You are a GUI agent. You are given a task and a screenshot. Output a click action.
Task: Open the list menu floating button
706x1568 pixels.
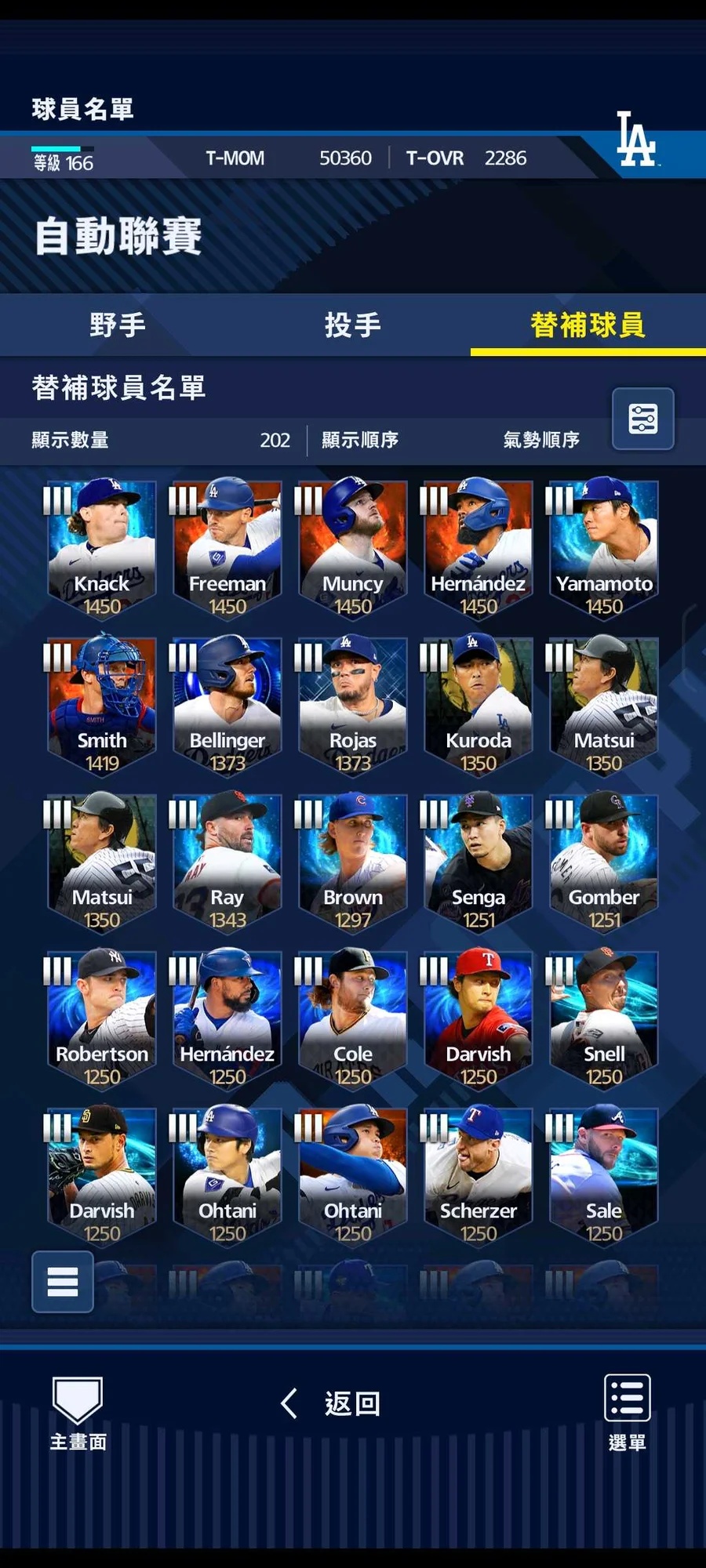[63, 1282]
